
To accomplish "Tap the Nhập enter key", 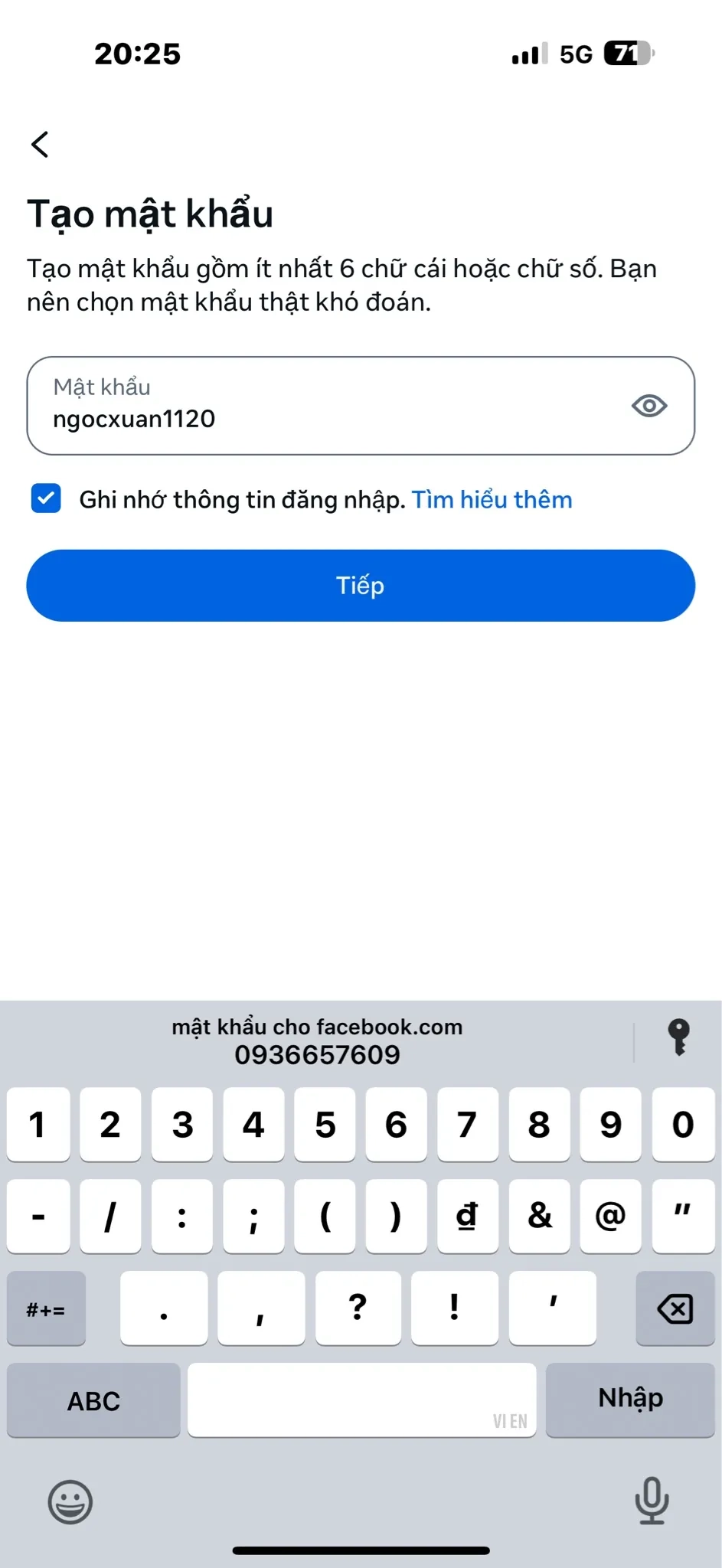I will [x=630, y=1399].
